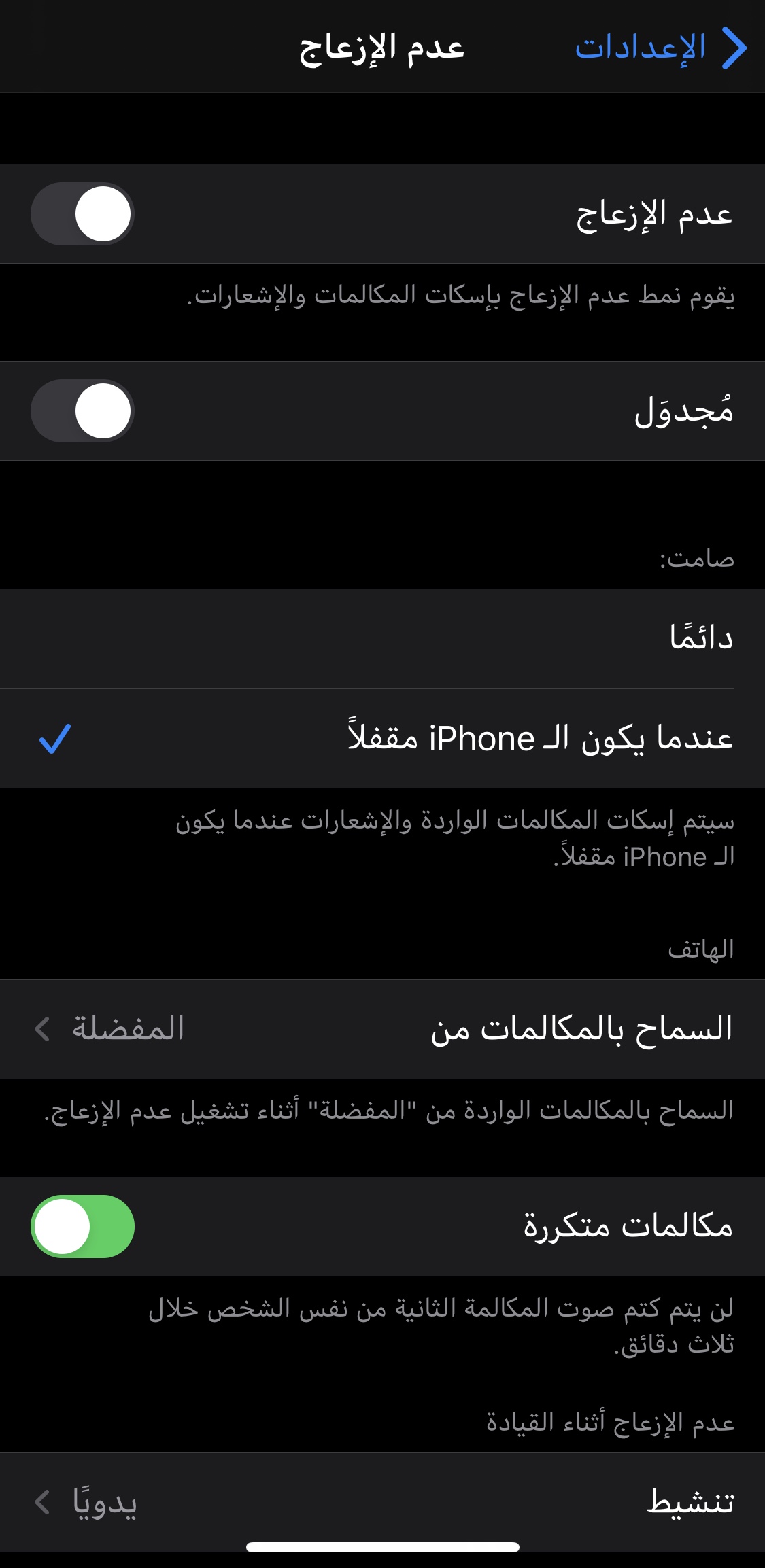765x1568 pixels.
Task: Disable the مكالمات متكررة switch
Action: 82,1226
